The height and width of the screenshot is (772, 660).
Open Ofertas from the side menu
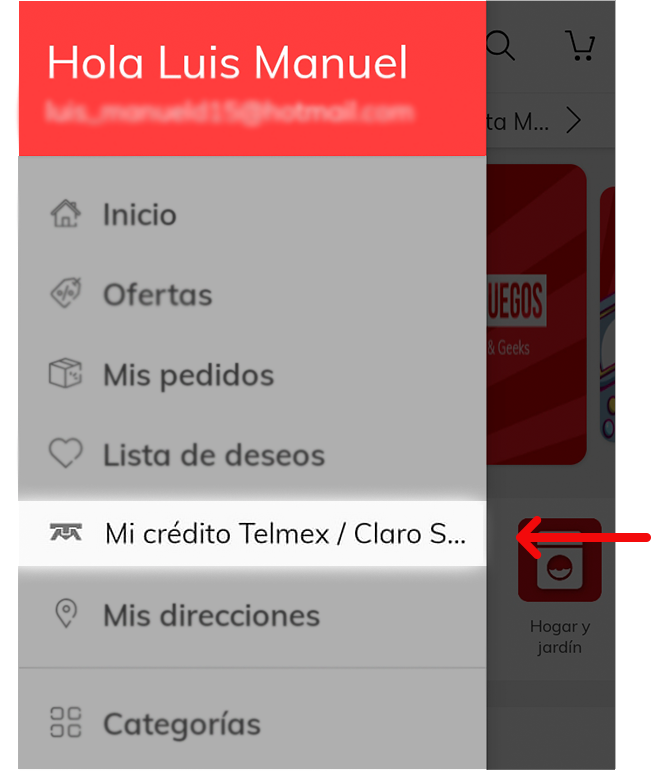point(157,295)
